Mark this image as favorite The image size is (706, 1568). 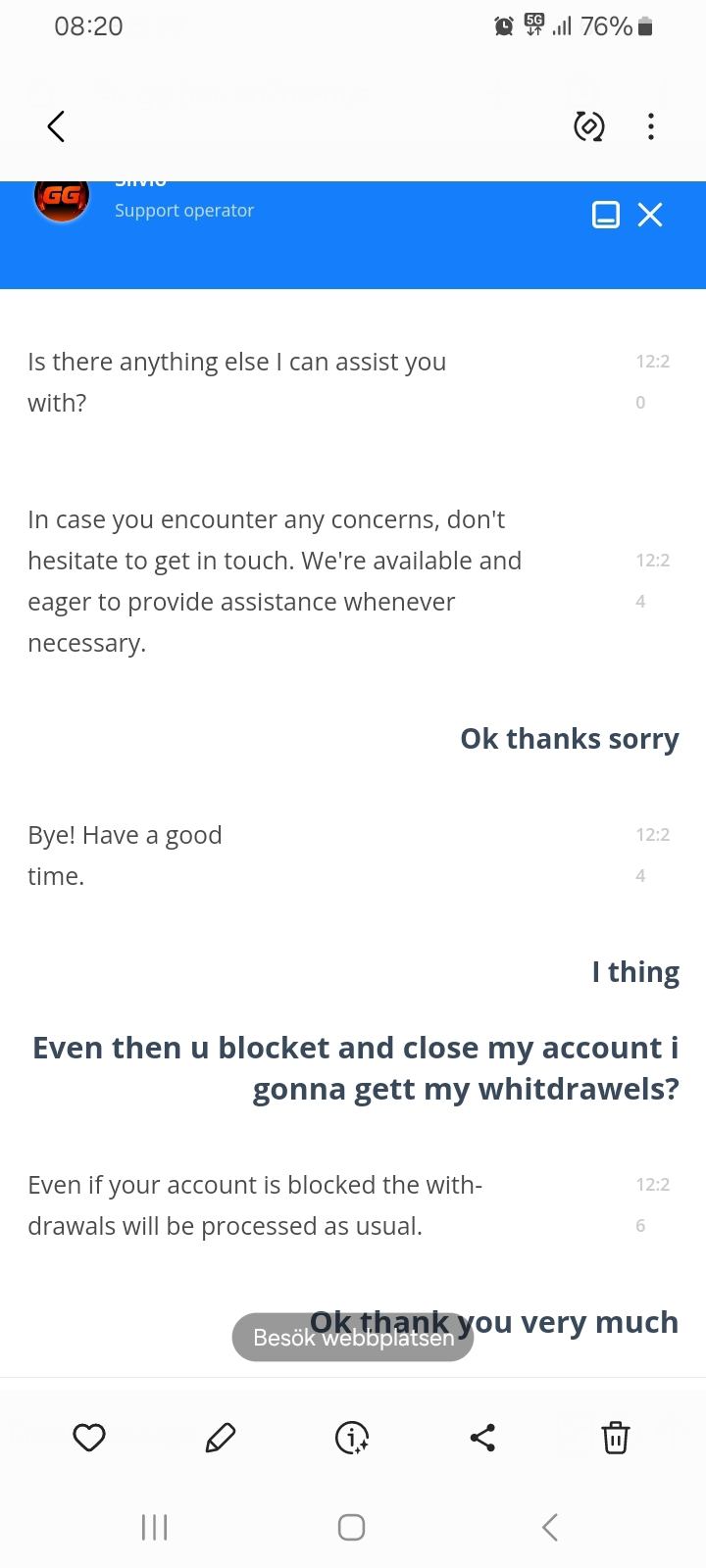(x=89, y=1438)
